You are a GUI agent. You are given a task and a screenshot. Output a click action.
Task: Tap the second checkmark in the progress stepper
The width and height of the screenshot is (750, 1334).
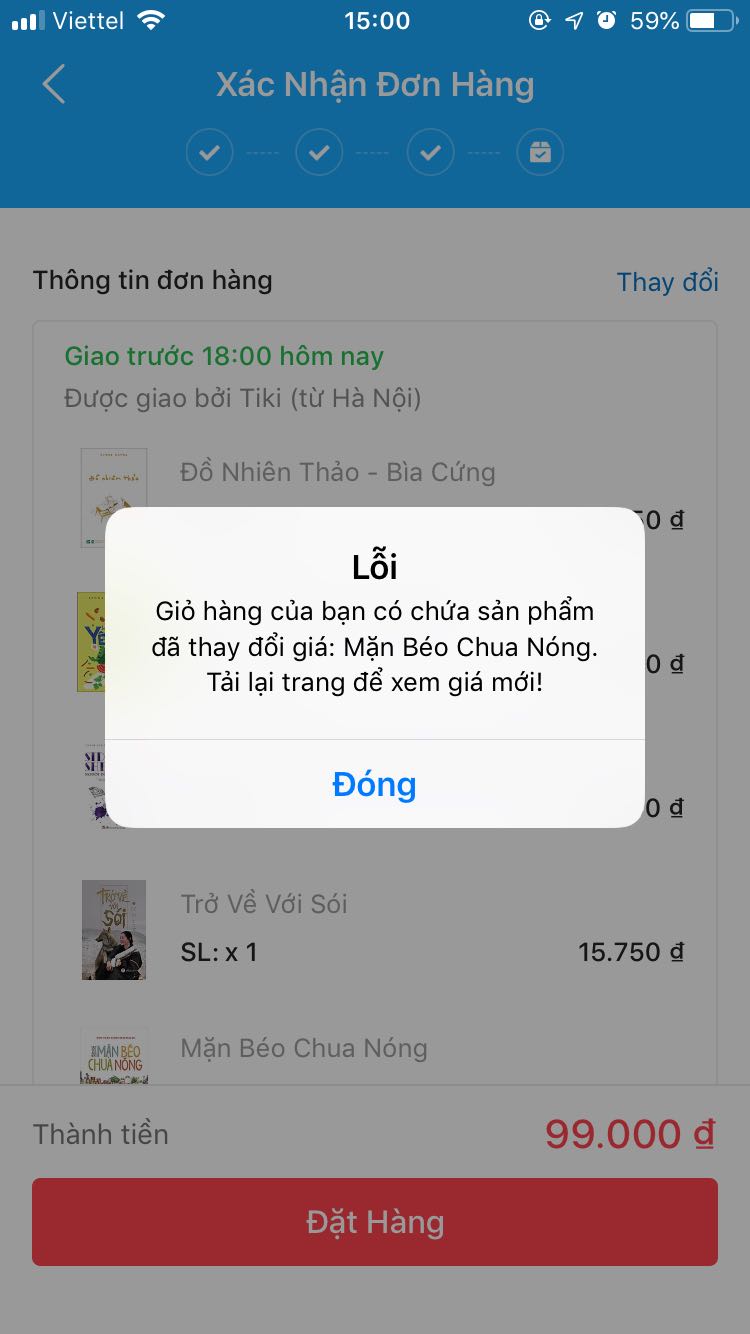319,152
